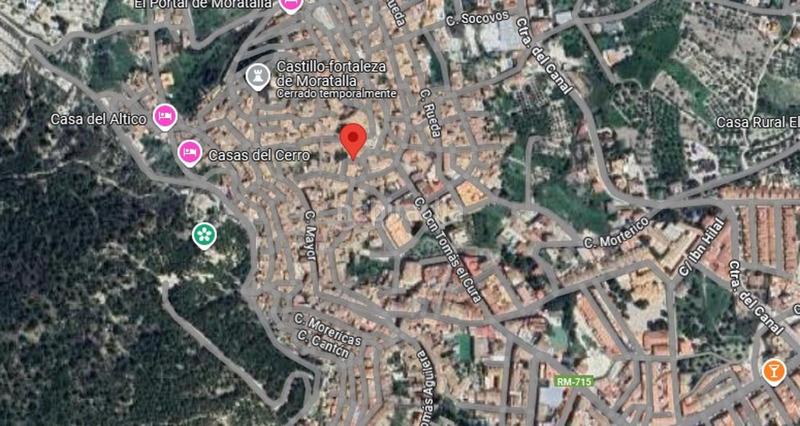Viewport: 800px width, 426px height.
Task: Select El Portal de Moratalla marker
Action: pyautogui.click(x=291, y=4)
